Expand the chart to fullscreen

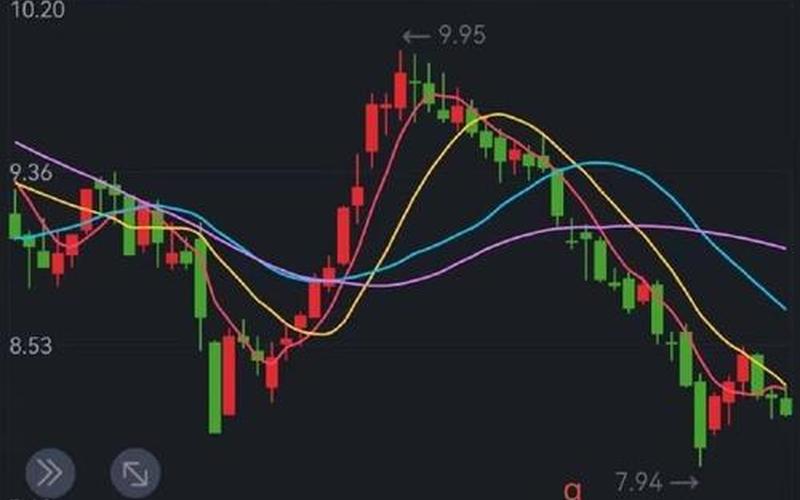pos(135,473)
